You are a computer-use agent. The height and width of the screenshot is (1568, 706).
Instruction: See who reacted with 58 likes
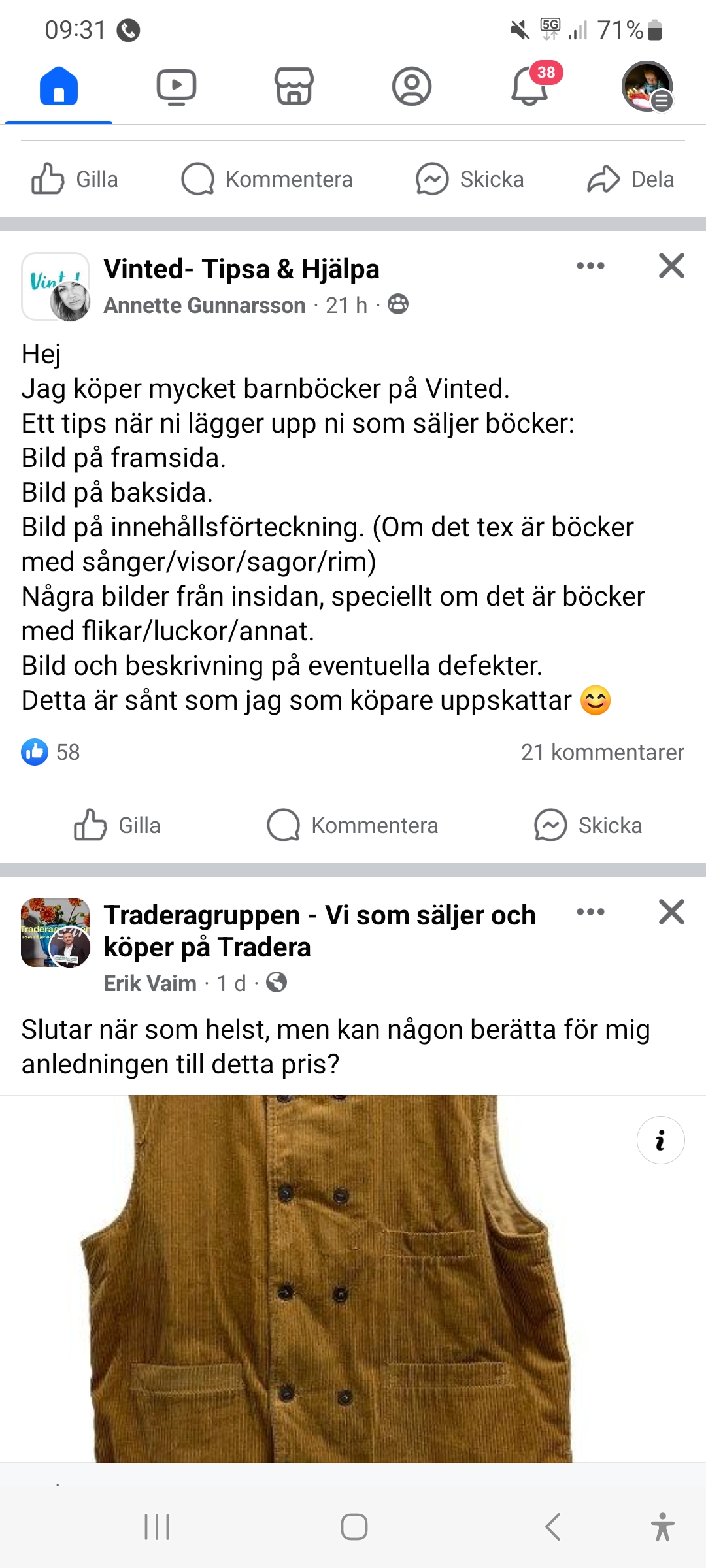[51, 752]
